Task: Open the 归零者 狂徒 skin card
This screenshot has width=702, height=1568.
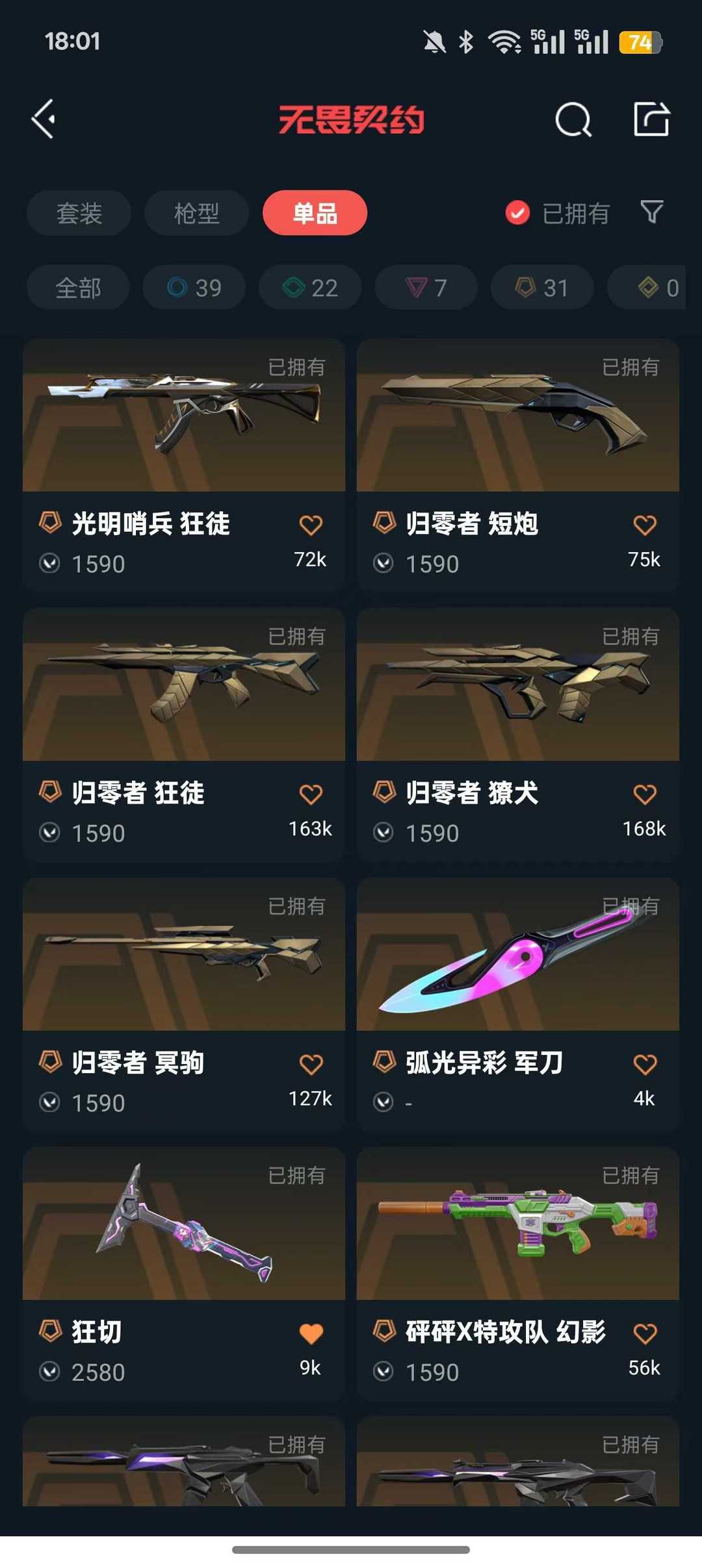Action: tap(184, 734)
